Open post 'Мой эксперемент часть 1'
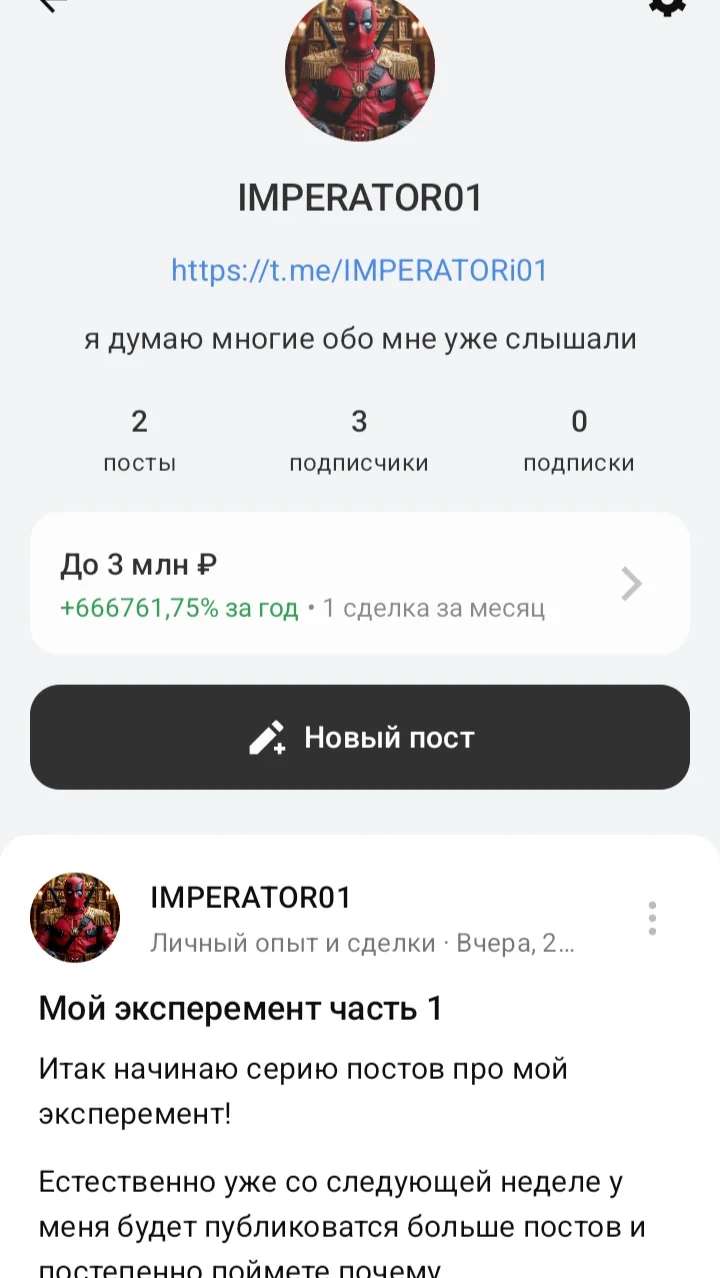720x1278 pixels. (240, 1008)
